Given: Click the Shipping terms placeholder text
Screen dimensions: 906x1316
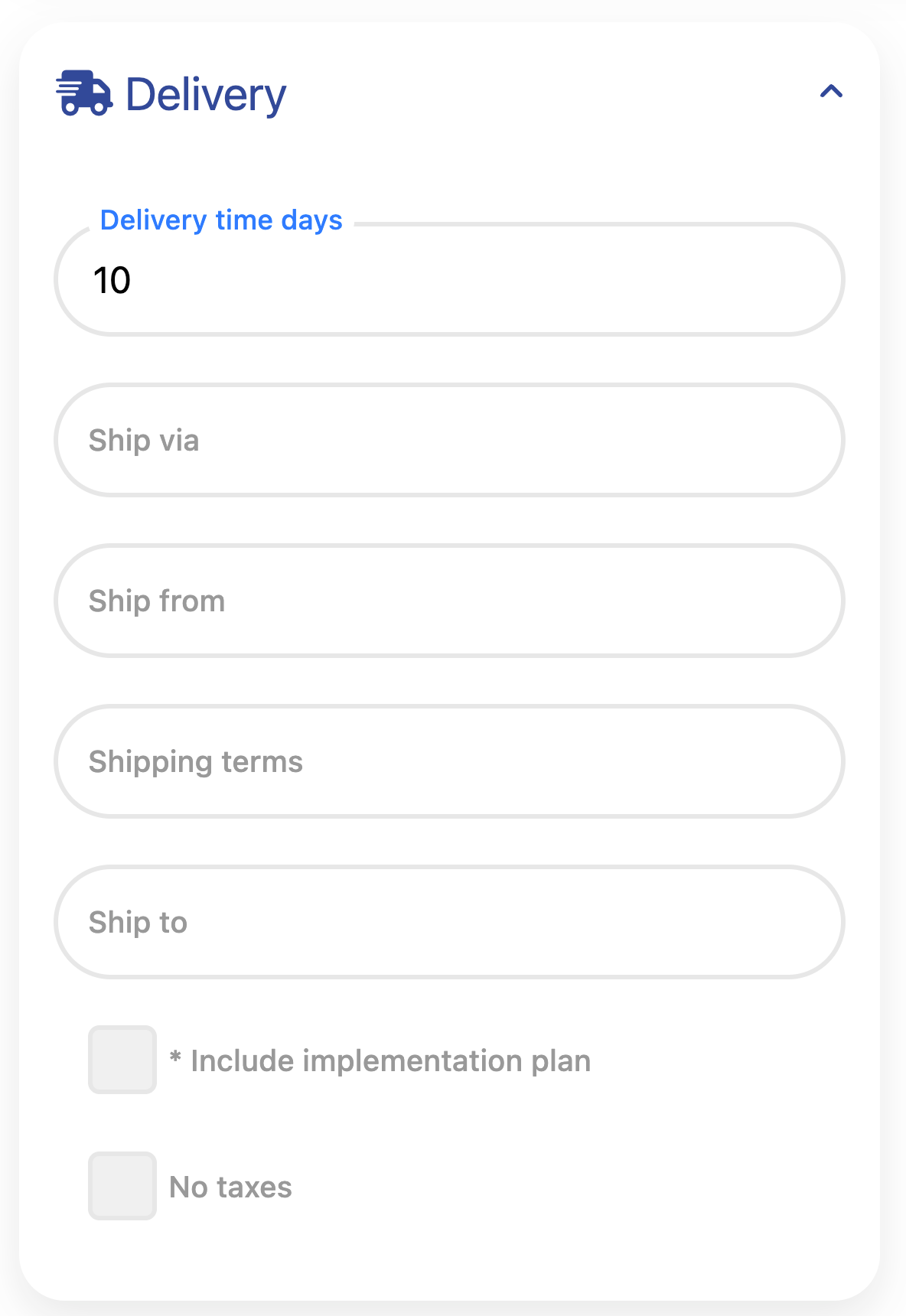Looking at the screenshot, I should (195, 762).
